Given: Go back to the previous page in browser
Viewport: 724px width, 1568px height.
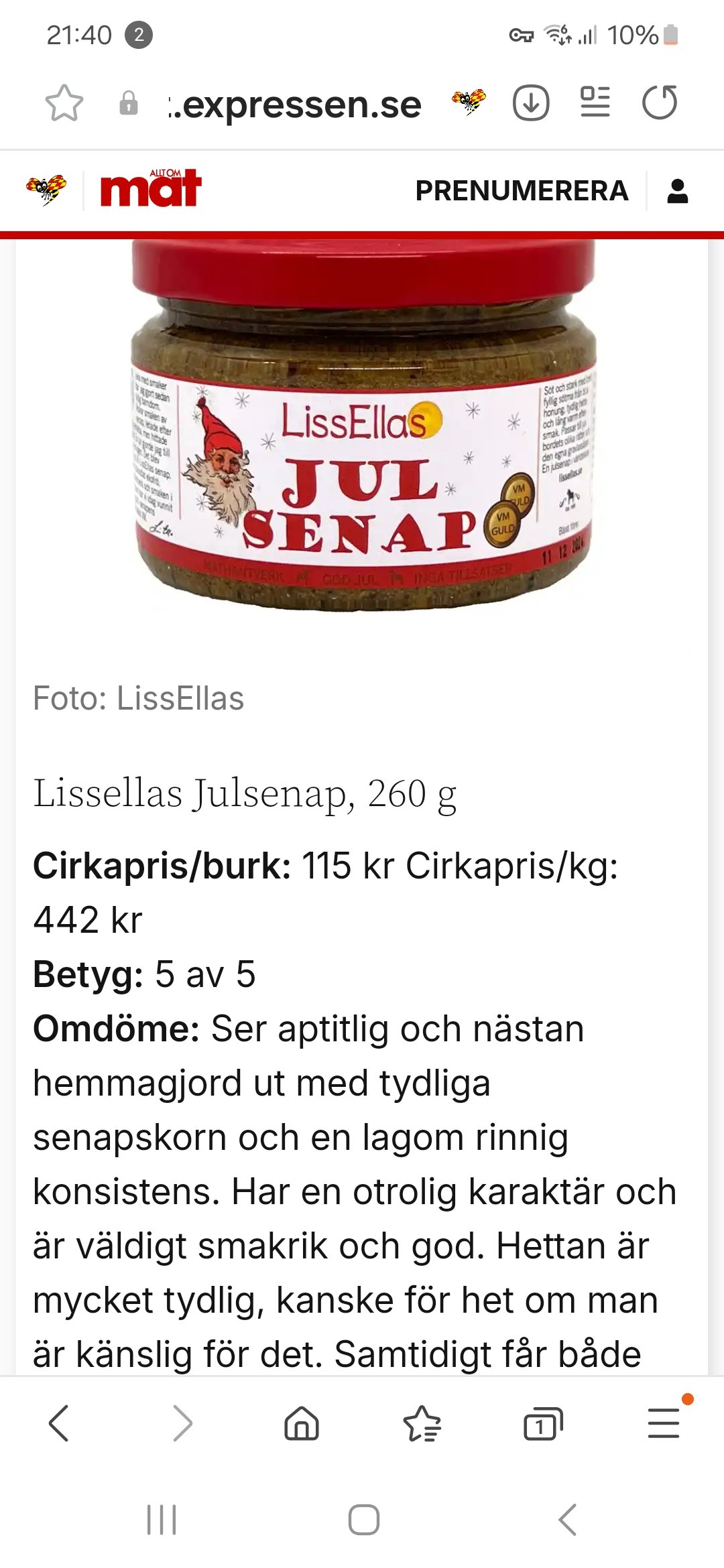Looking at the screenshot, I should pos(59,1423).
